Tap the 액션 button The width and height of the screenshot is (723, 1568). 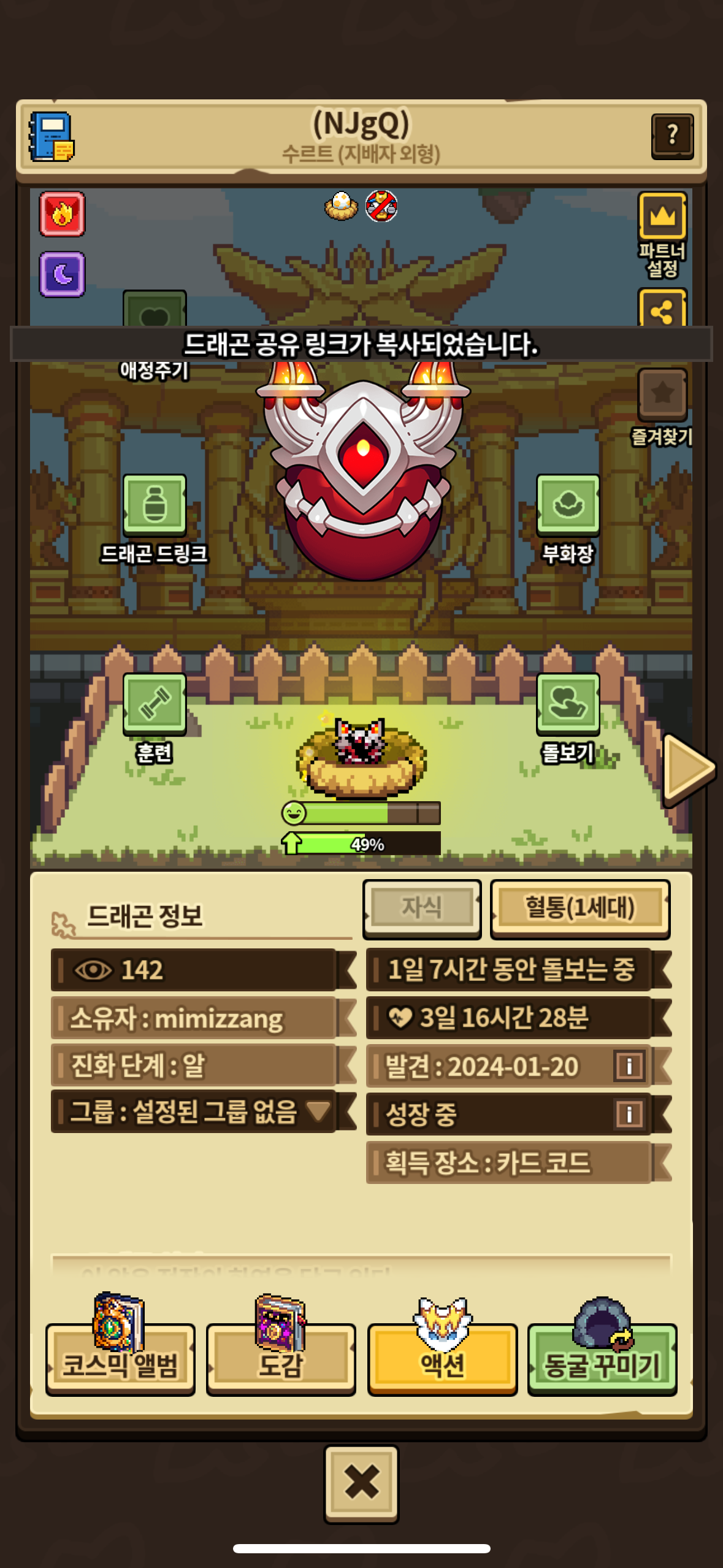(442, 1358)
